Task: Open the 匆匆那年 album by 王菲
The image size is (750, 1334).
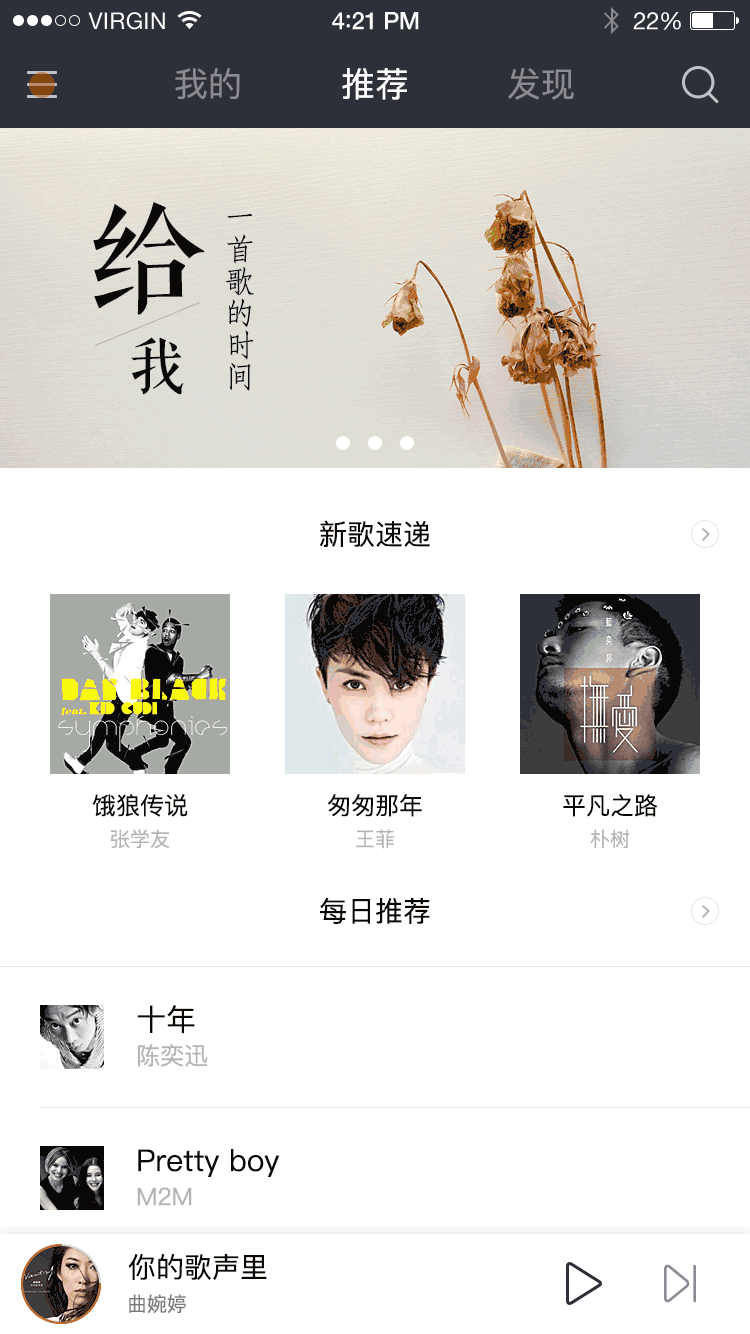Action: point(375,683)
